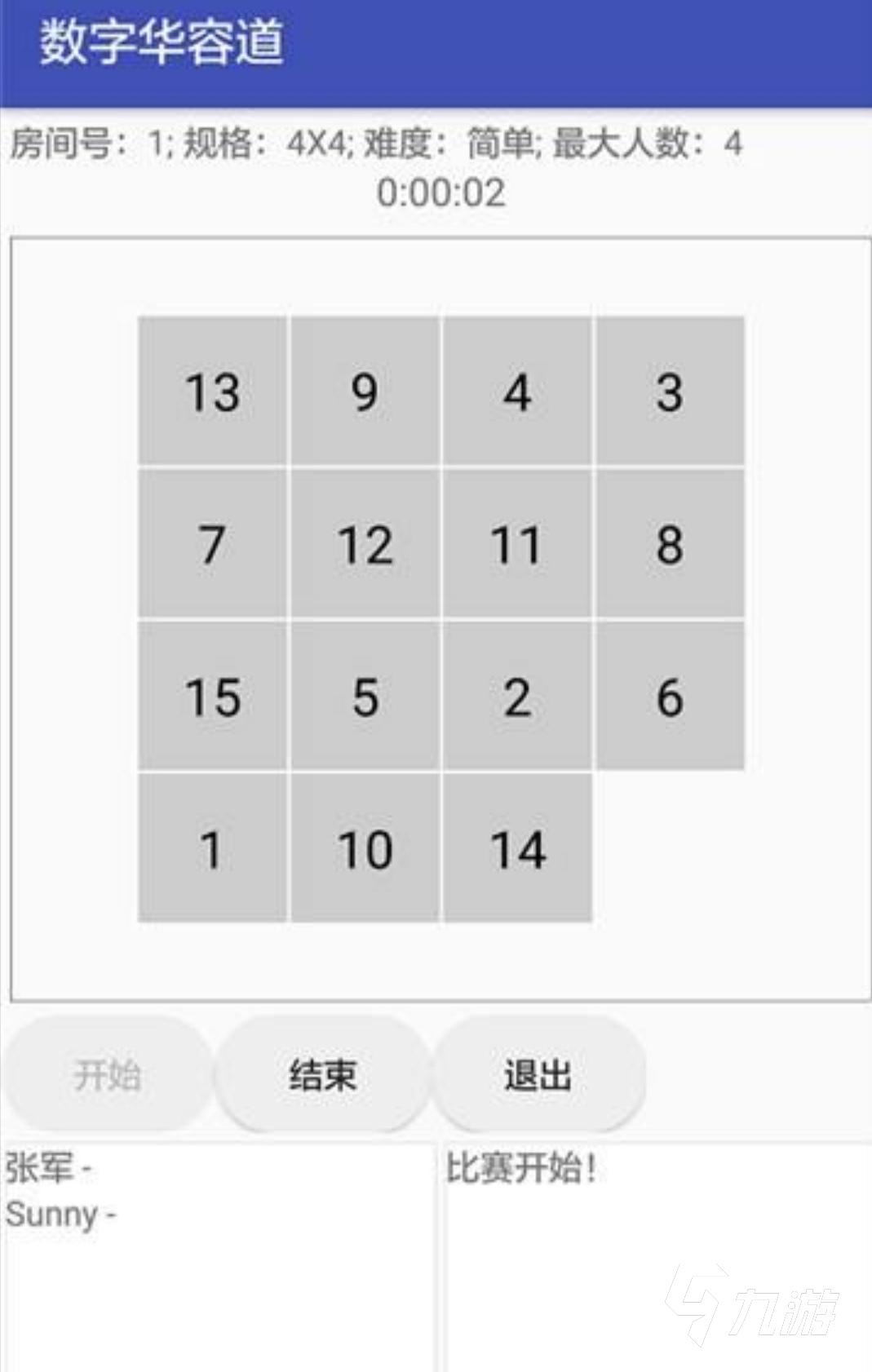Select the tile labeled 8

670,544
